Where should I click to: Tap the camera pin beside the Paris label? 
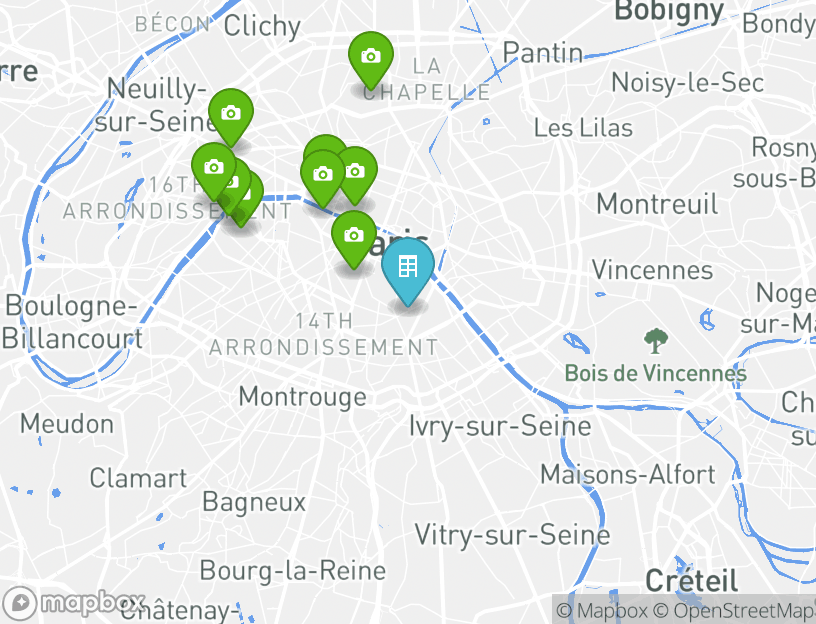coord(353,236)
